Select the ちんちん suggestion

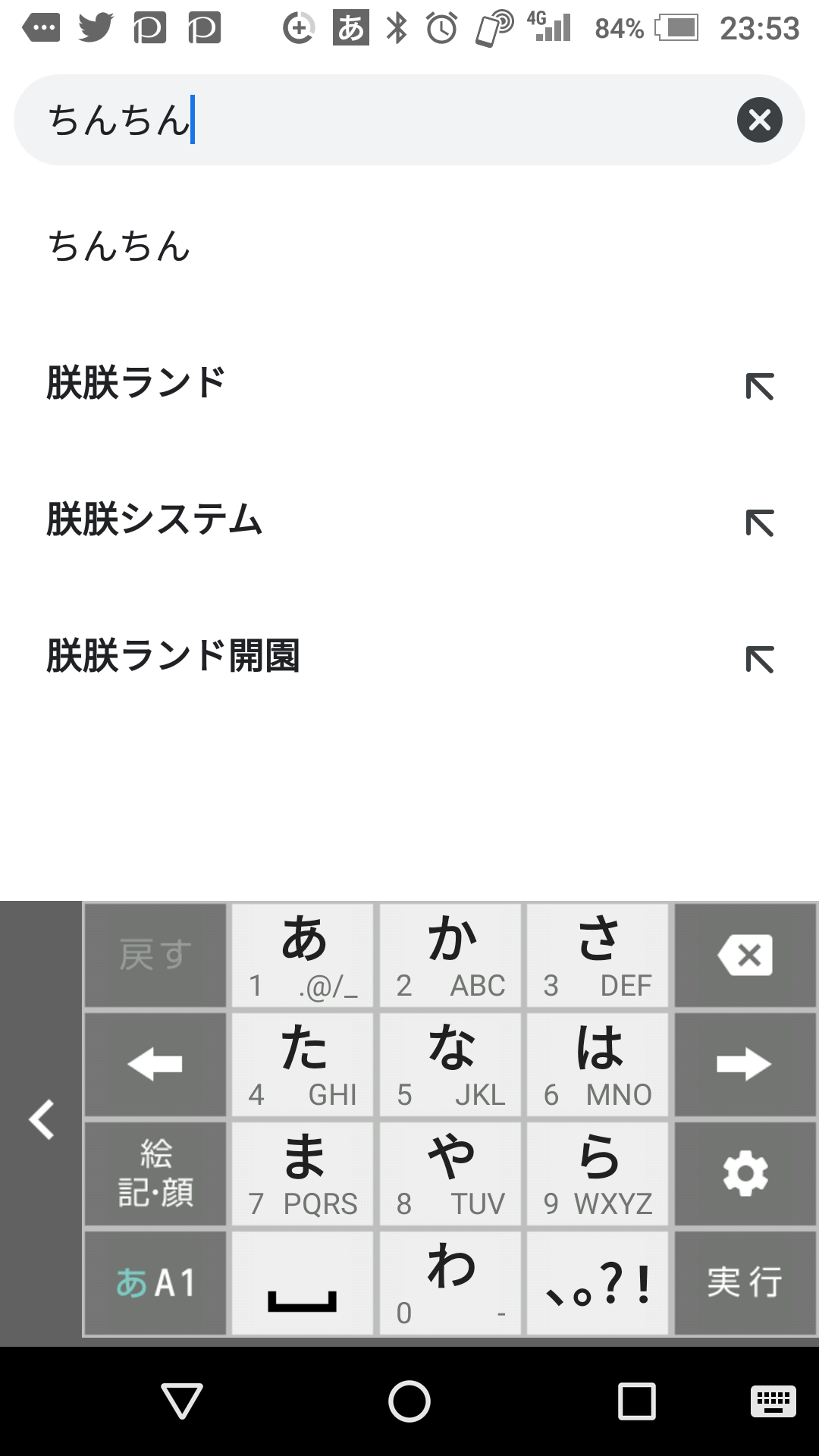coord(119,246)
